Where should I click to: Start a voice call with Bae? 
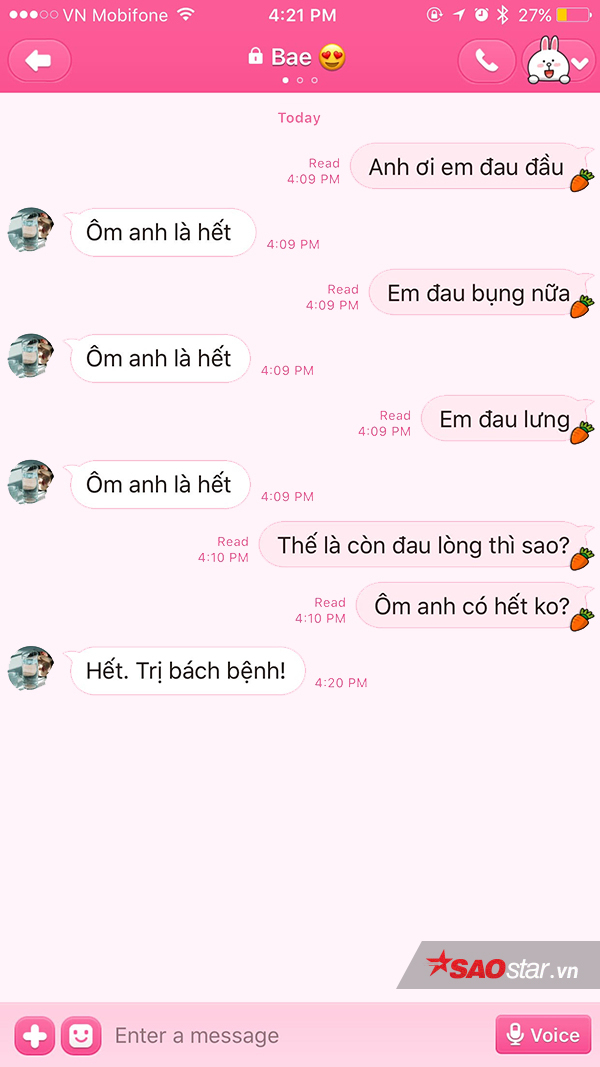[x=487, y=61]
